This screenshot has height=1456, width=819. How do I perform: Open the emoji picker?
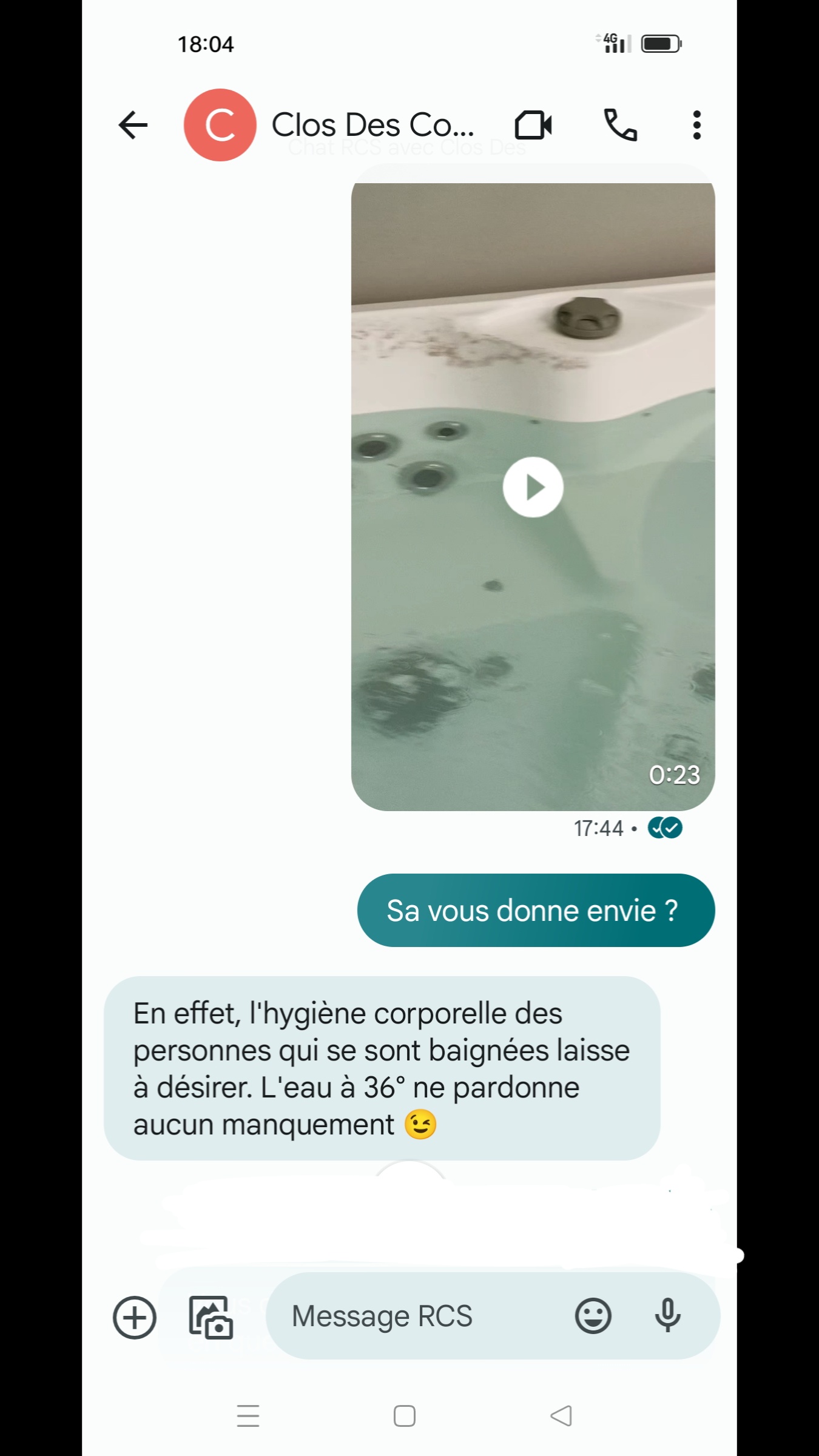[593, 1316]
